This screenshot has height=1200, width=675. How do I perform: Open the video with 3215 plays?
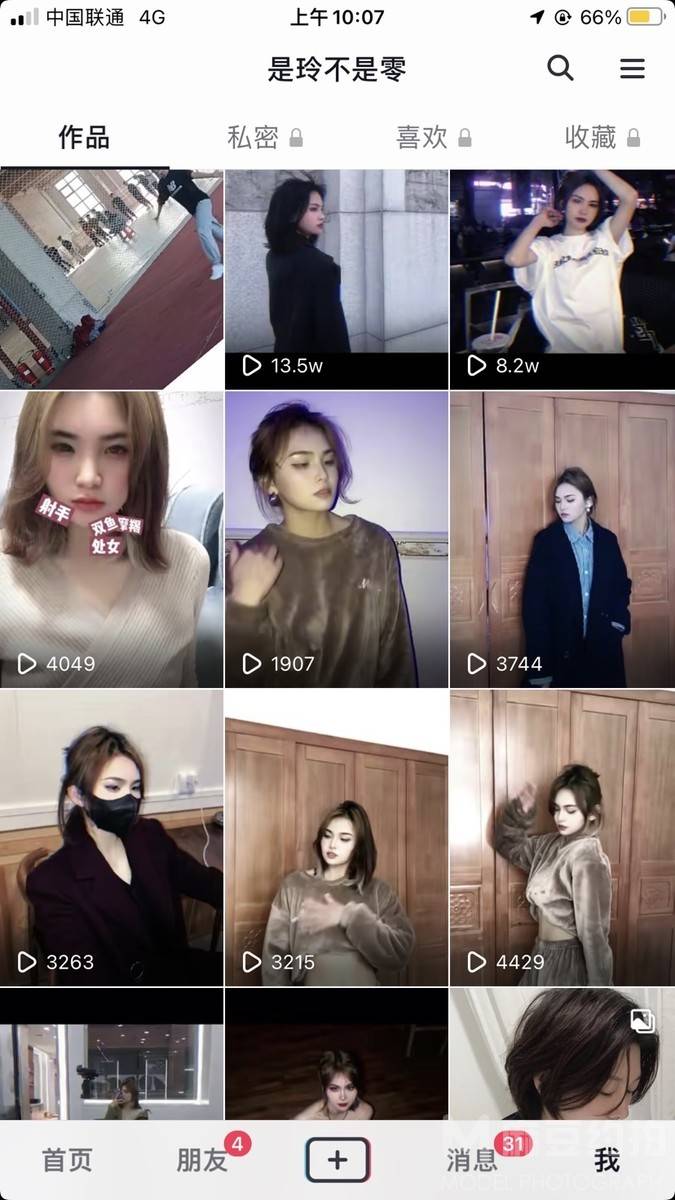point(336,838)
